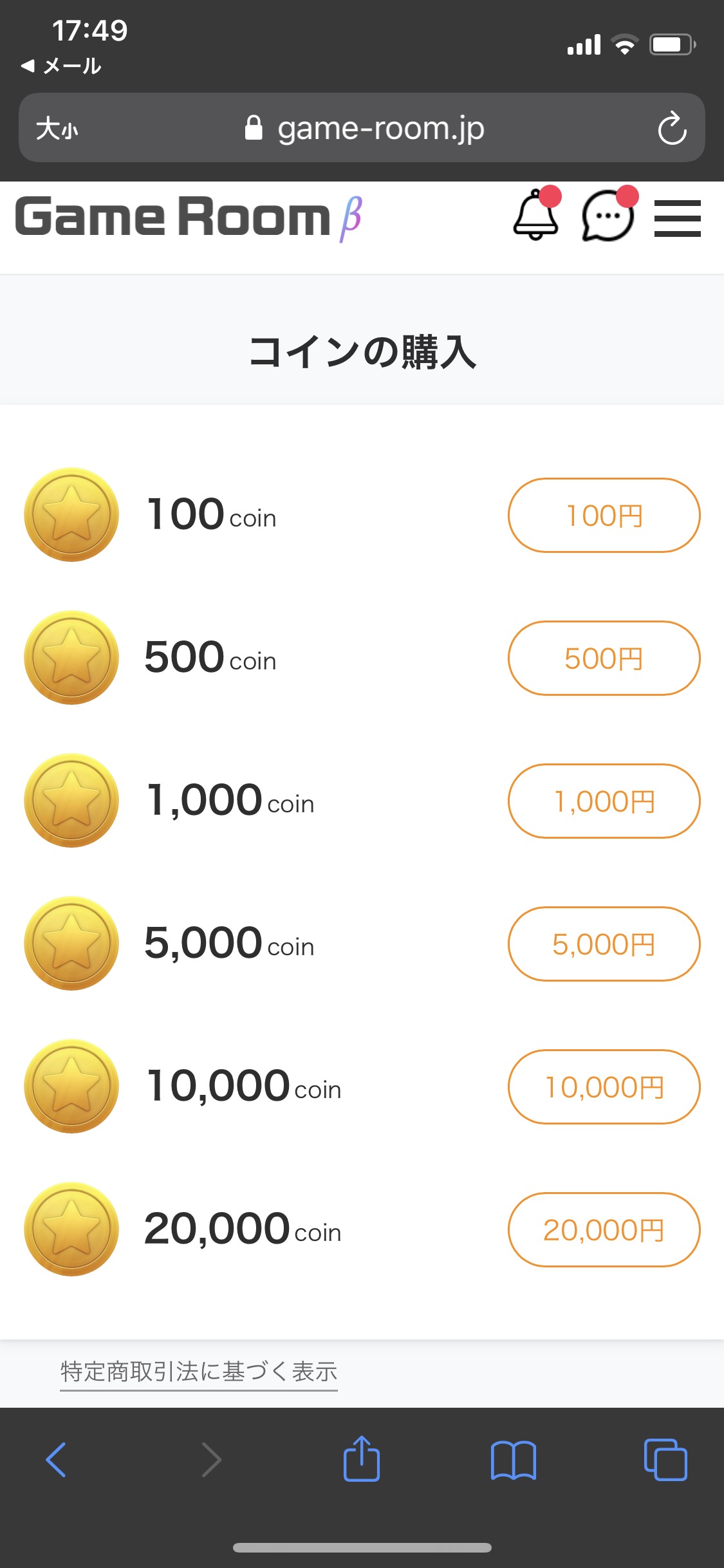Open the notifications bell

(x=536, y=218)
